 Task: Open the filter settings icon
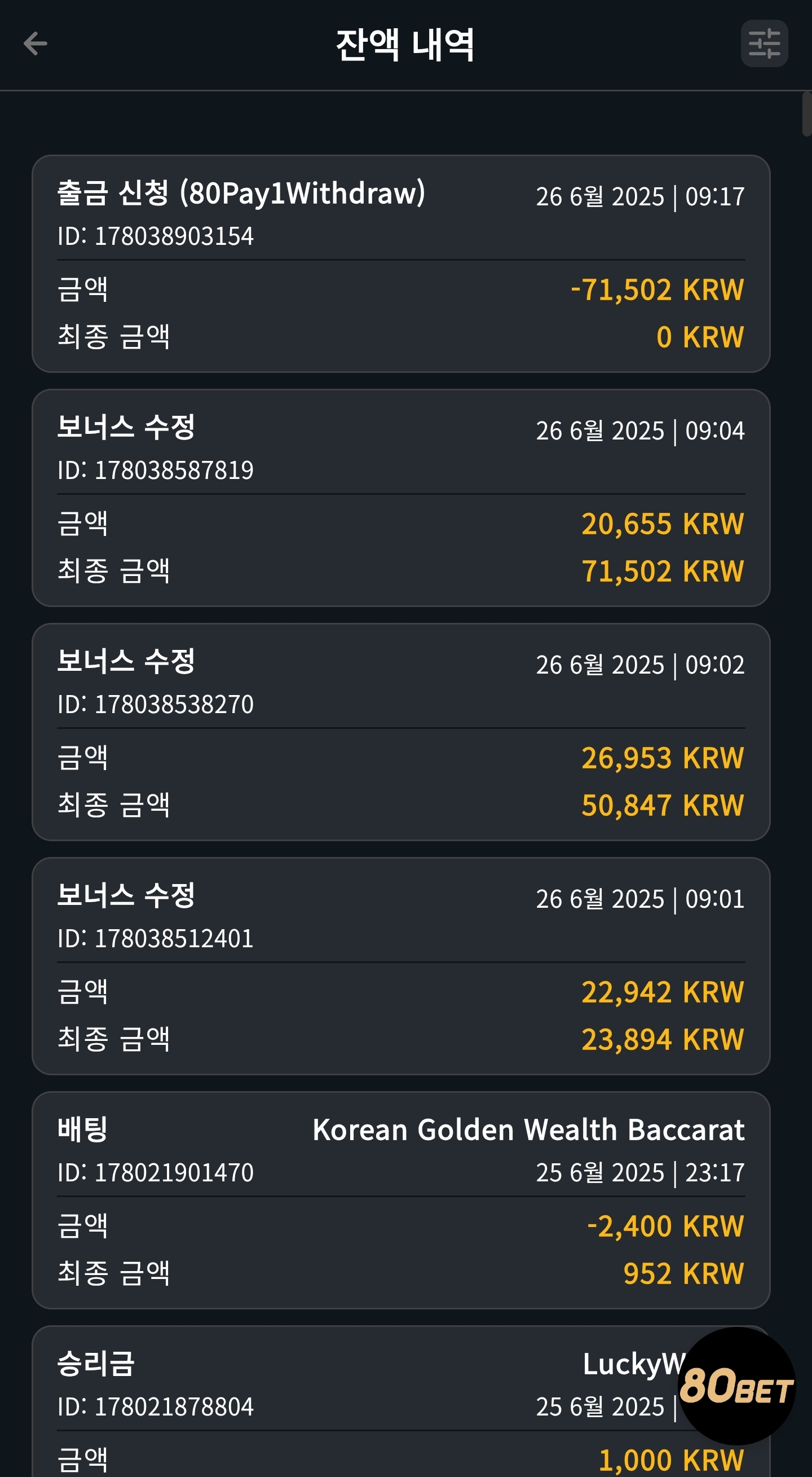click(x=764, y=43)
